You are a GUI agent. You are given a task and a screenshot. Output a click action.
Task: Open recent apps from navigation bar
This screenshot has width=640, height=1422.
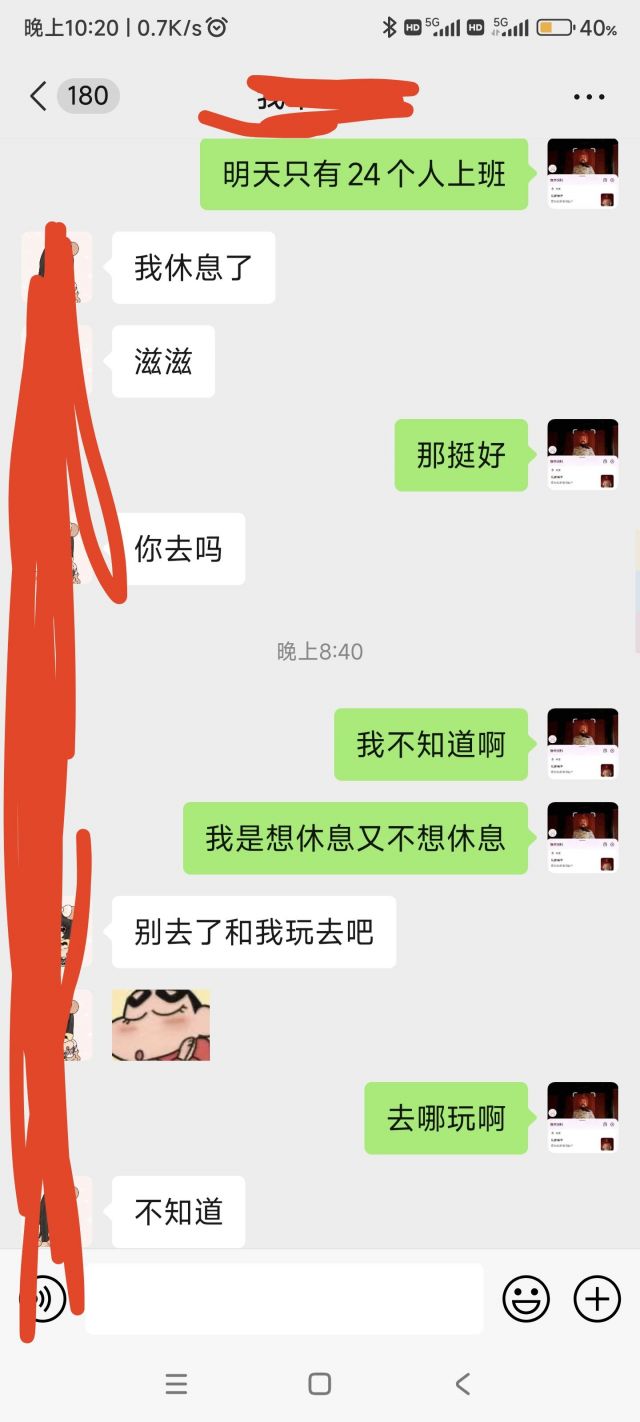click(176, 1384)
